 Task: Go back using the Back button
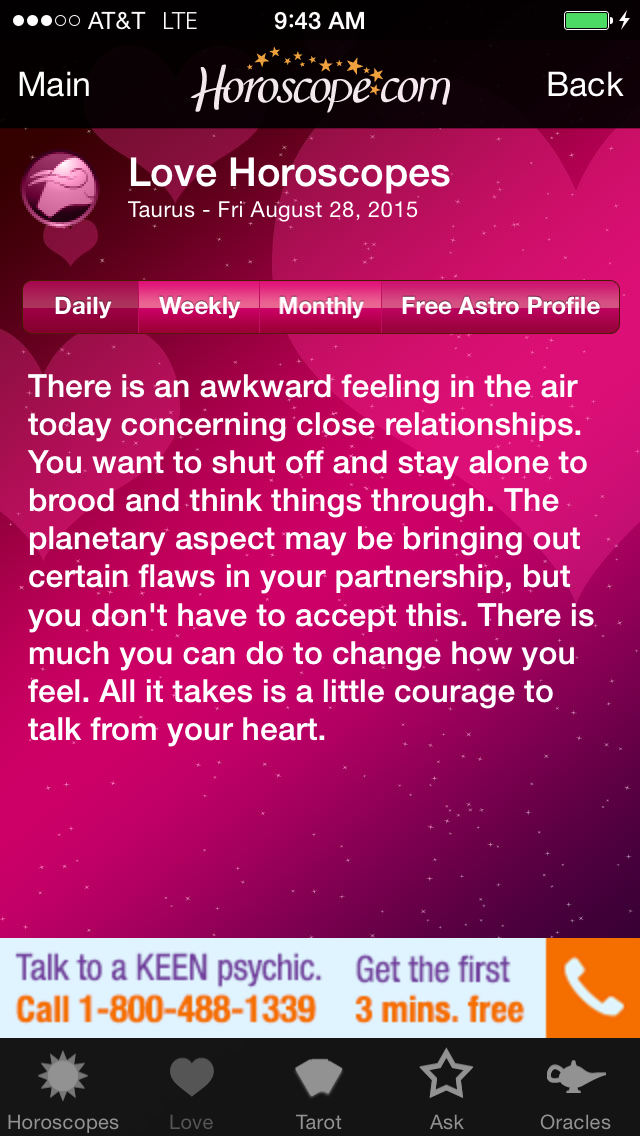click(x=585, y=85)
